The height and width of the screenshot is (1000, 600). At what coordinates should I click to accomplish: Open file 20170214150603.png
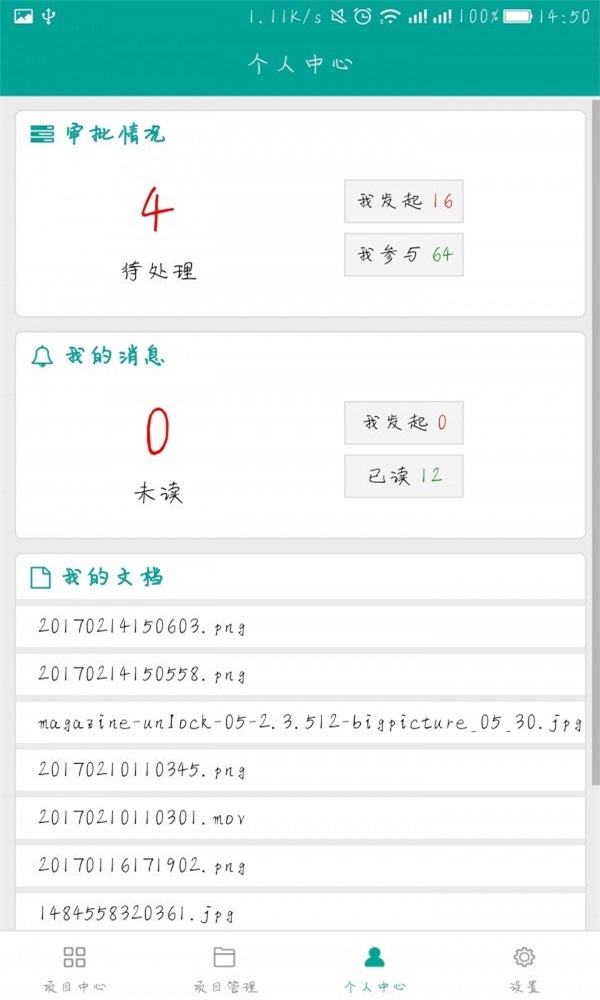(300, 626)
